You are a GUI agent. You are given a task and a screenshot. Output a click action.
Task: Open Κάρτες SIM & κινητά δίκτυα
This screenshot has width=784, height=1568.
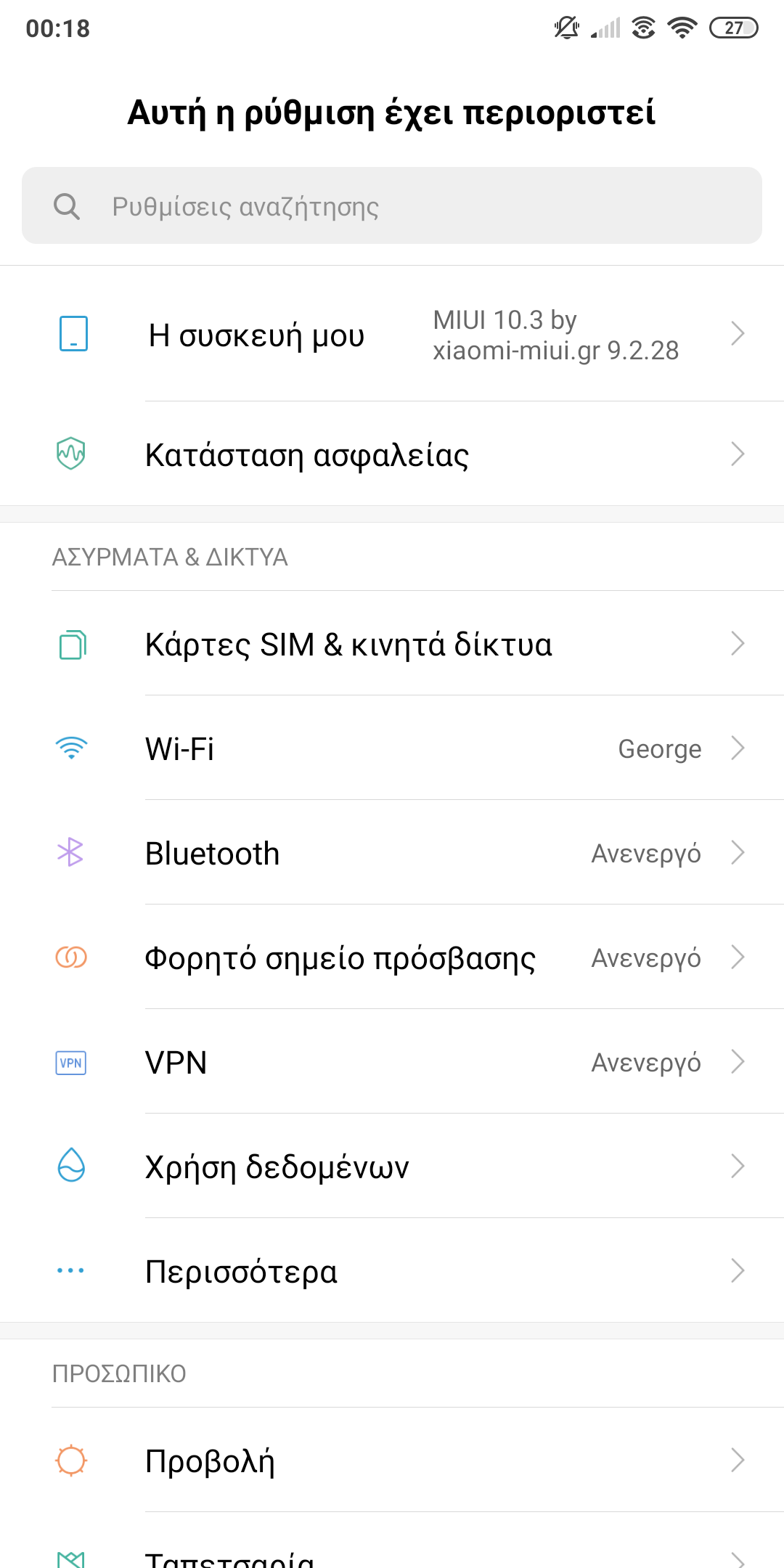point(392,644)
